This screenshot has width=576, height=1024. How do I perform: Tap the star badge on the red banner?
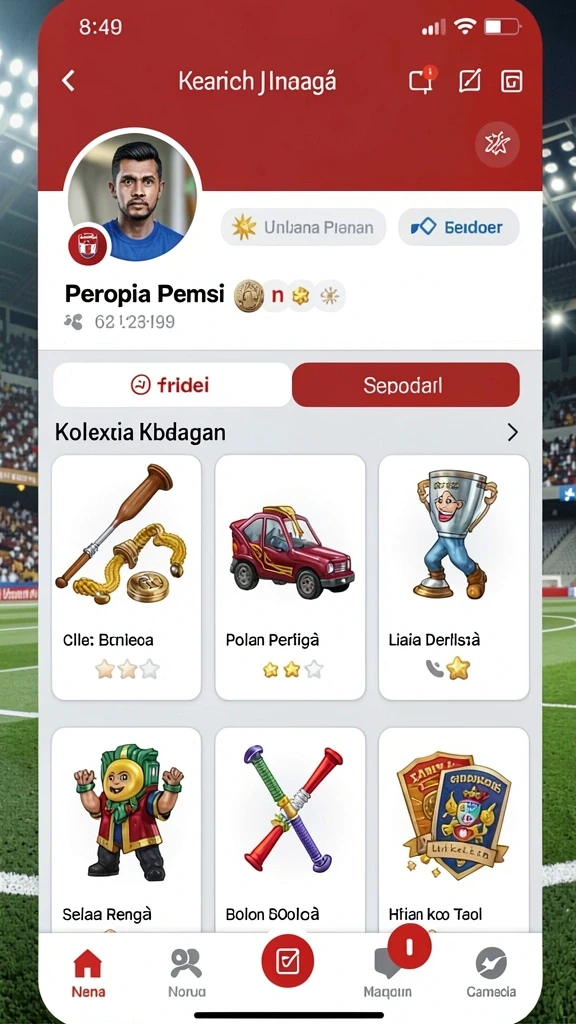tap(497, 144)
